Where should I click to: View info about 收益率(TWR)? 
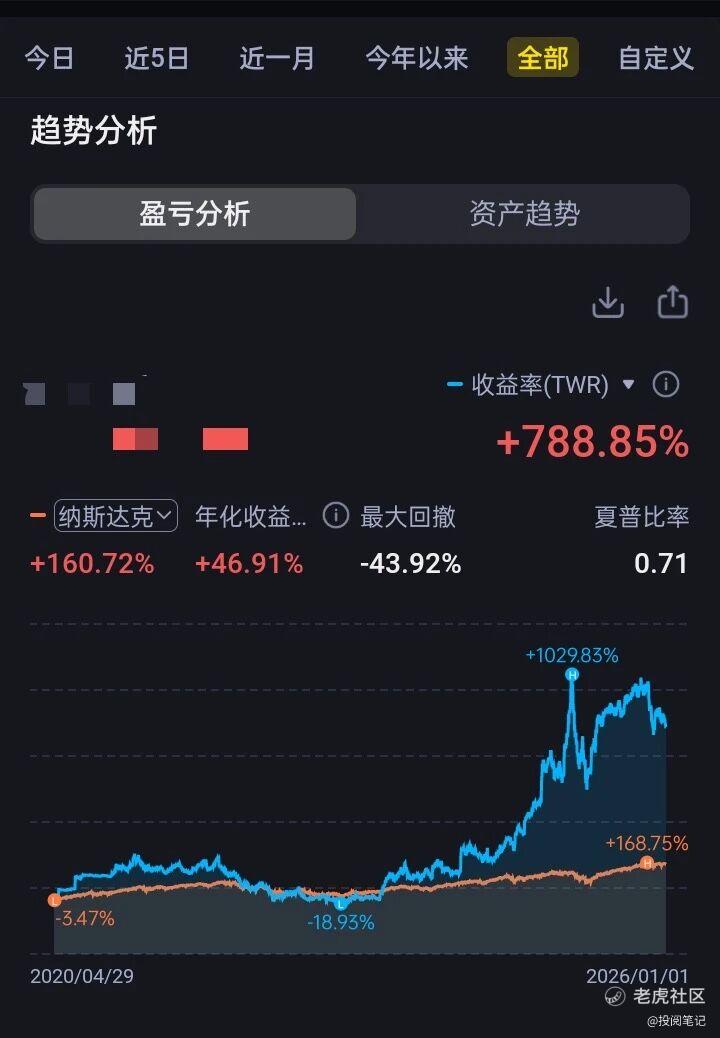[666, 385]
